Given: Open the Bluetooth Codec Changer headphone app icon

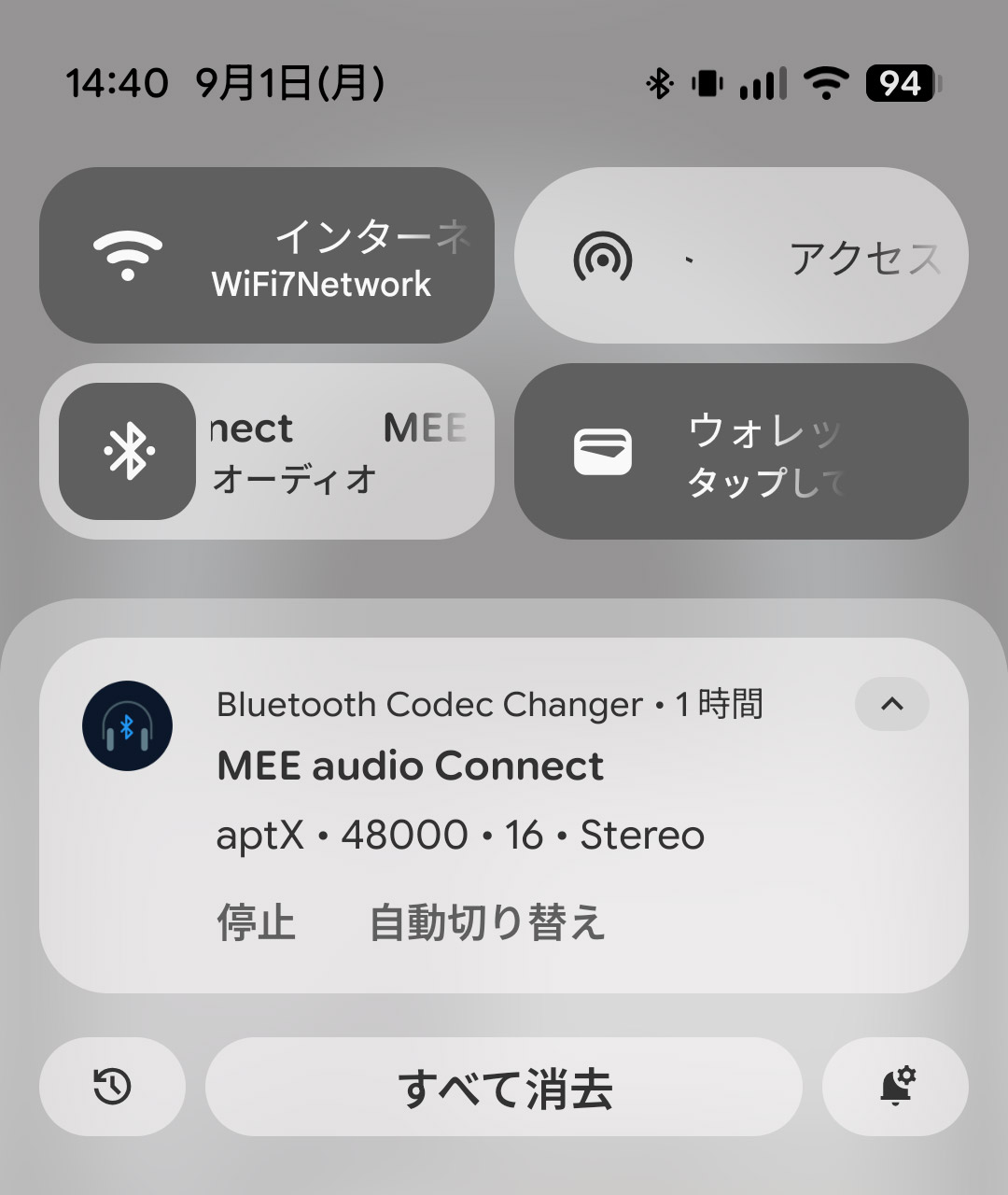Looking at the screenshot, I should 127,726.
